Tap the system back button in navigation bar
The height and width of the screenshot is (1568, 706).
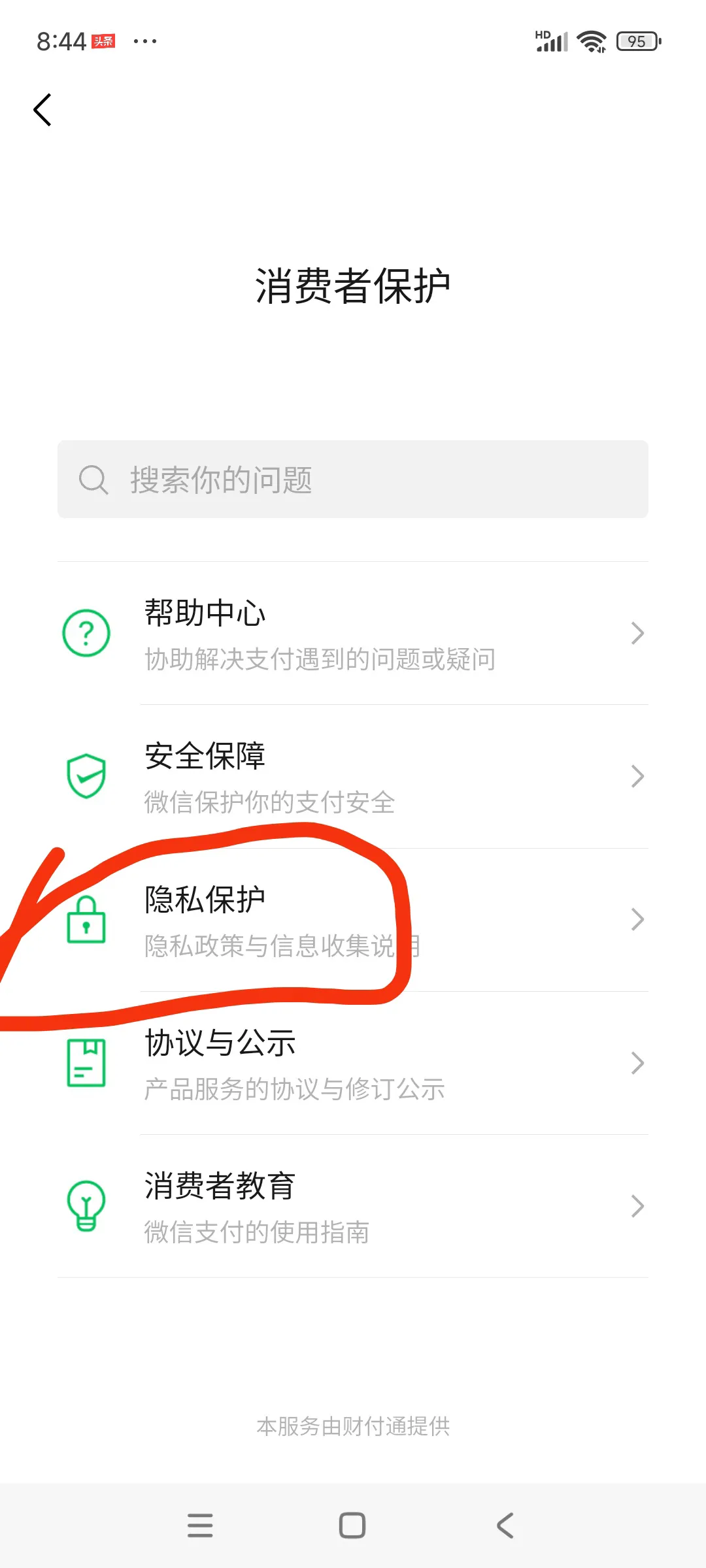505,1526
